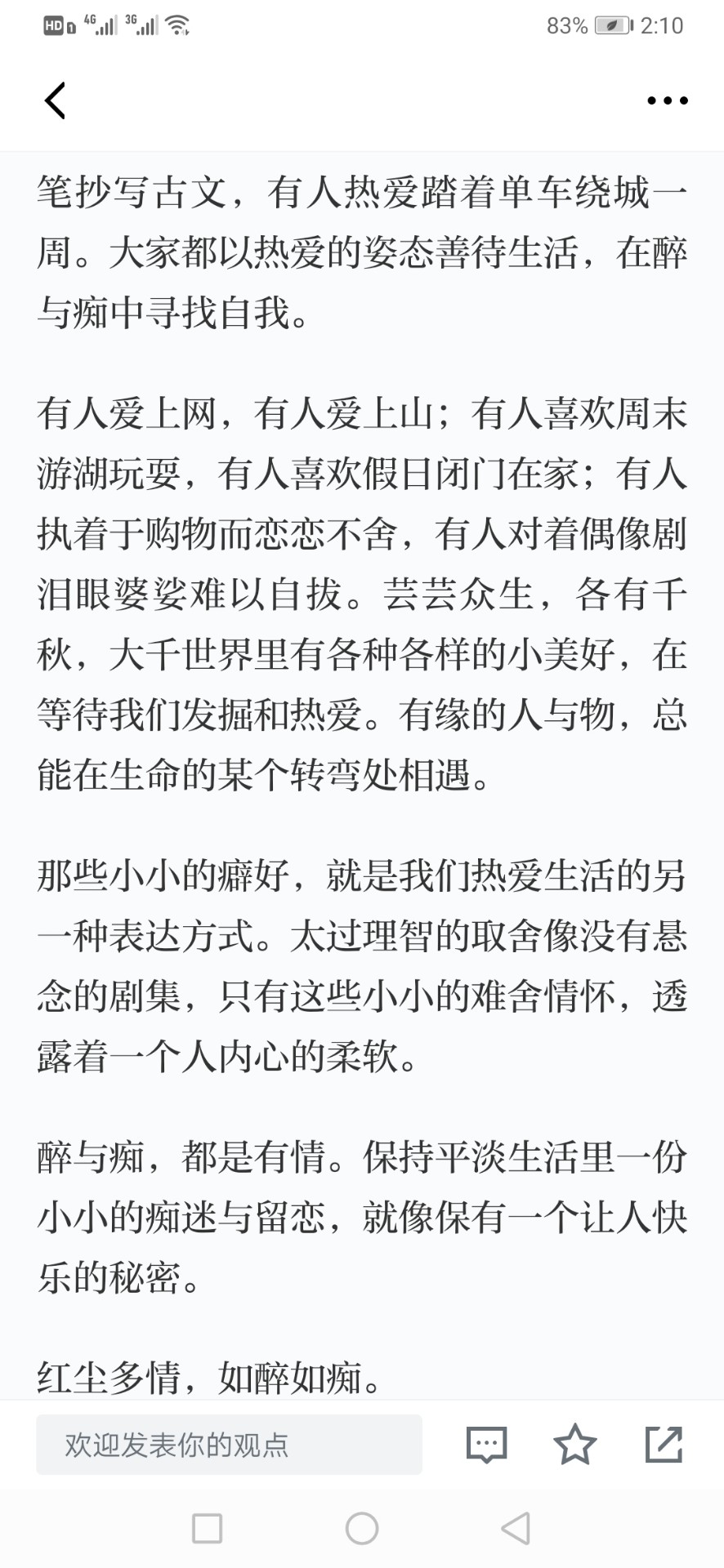Open the three-dot overflow menu

click(x=667, y=100)
